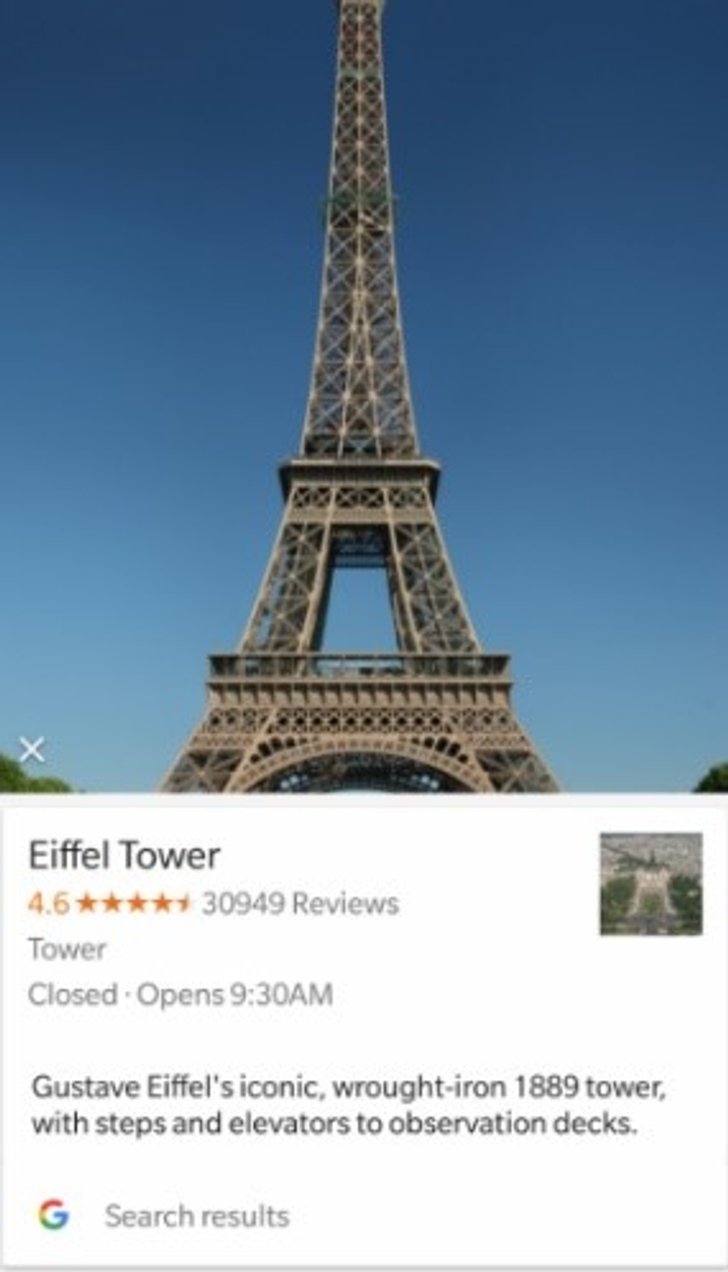View the Eiffel Tower aerial thumbnail
Viewport: 728px width, 1272px height.
(651, 884)
